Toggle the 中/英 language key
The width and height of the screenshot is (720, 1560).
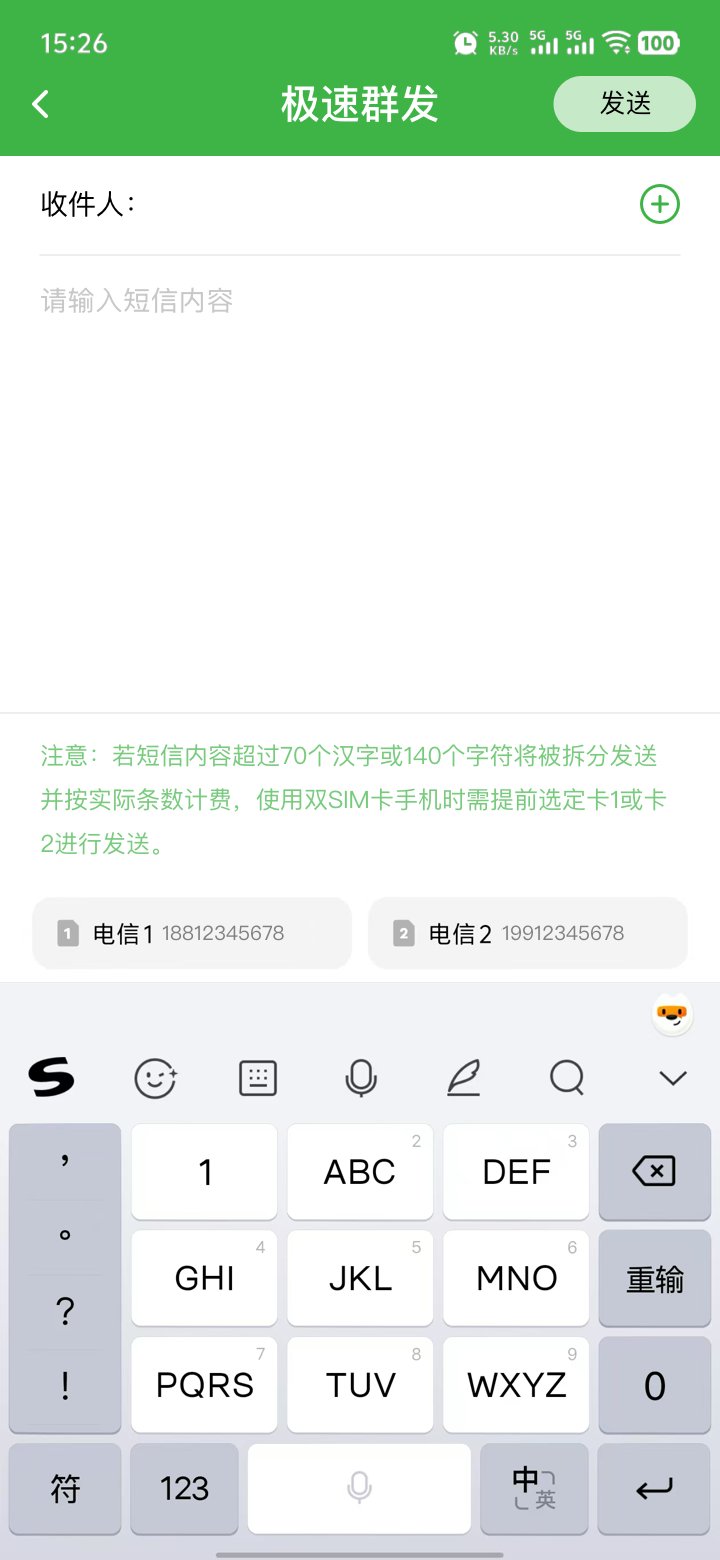[x=533, y=1489]
